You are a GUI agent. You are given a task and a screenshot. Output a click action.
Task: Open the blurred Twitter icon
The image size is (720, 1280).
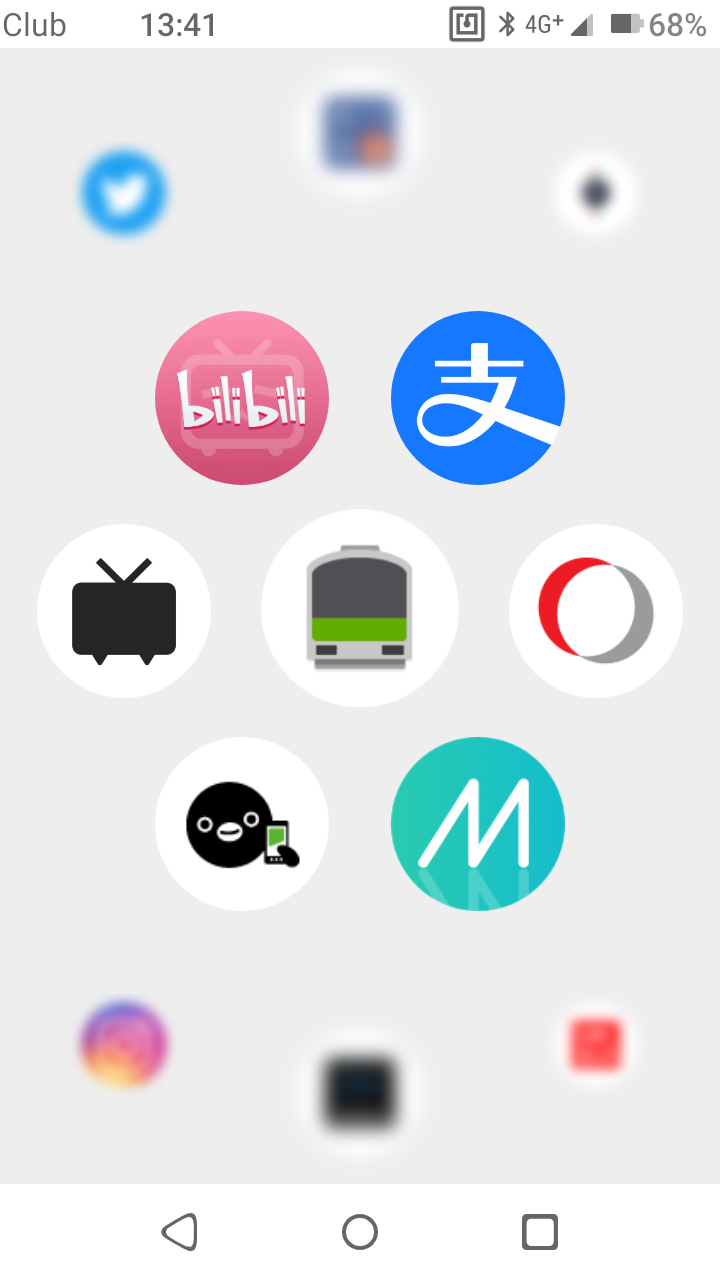(x=124, y=193)
